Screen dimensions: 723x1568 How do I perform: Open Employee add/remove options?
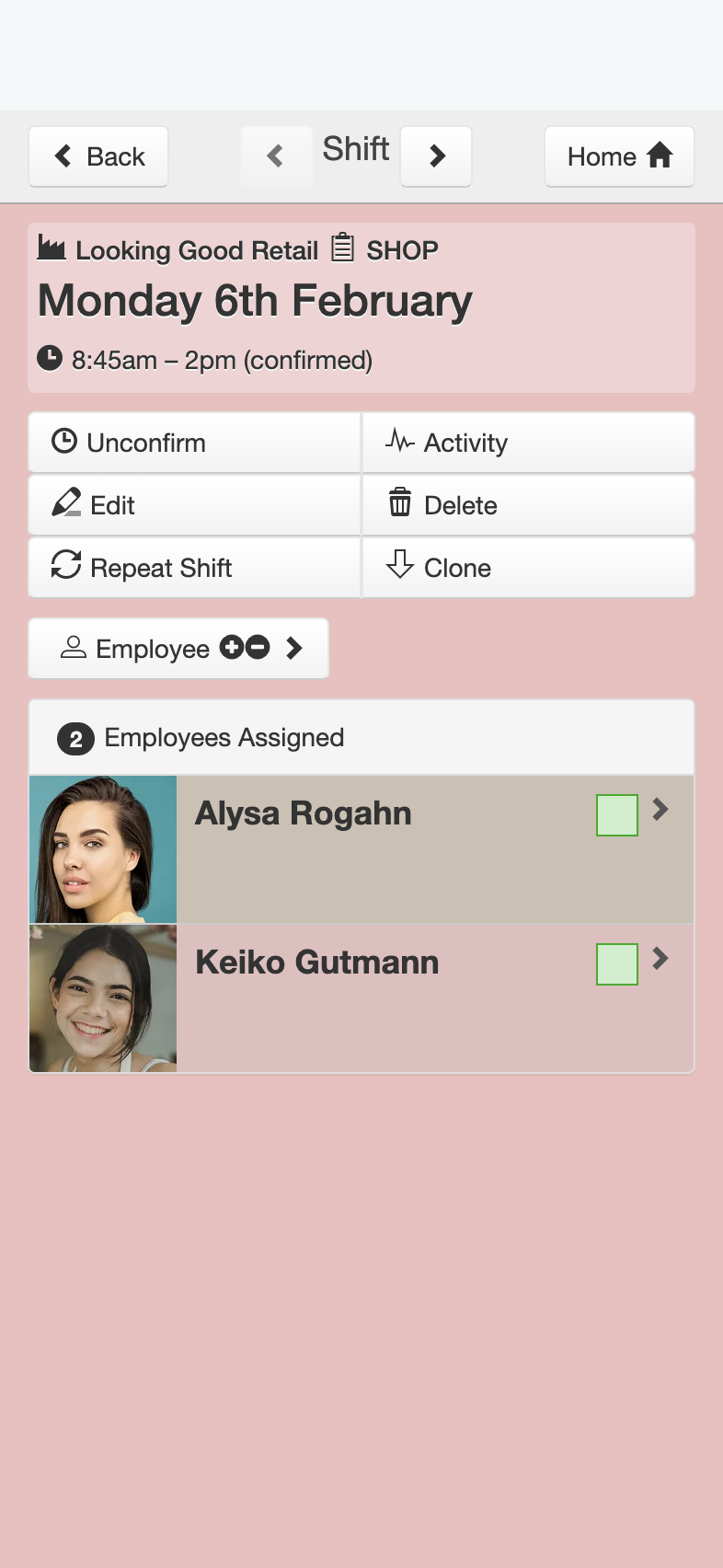coord(178,649)
